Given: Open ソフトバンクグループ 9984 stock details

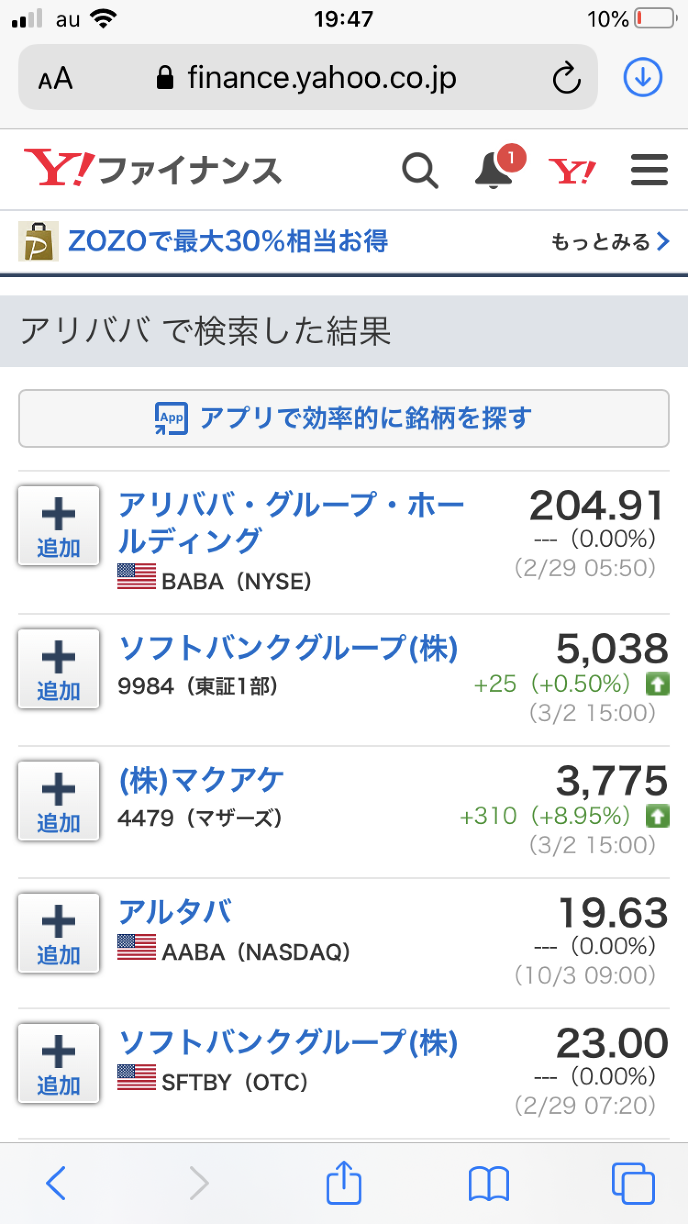Looking at the screenshot, I should click(288, 649).
